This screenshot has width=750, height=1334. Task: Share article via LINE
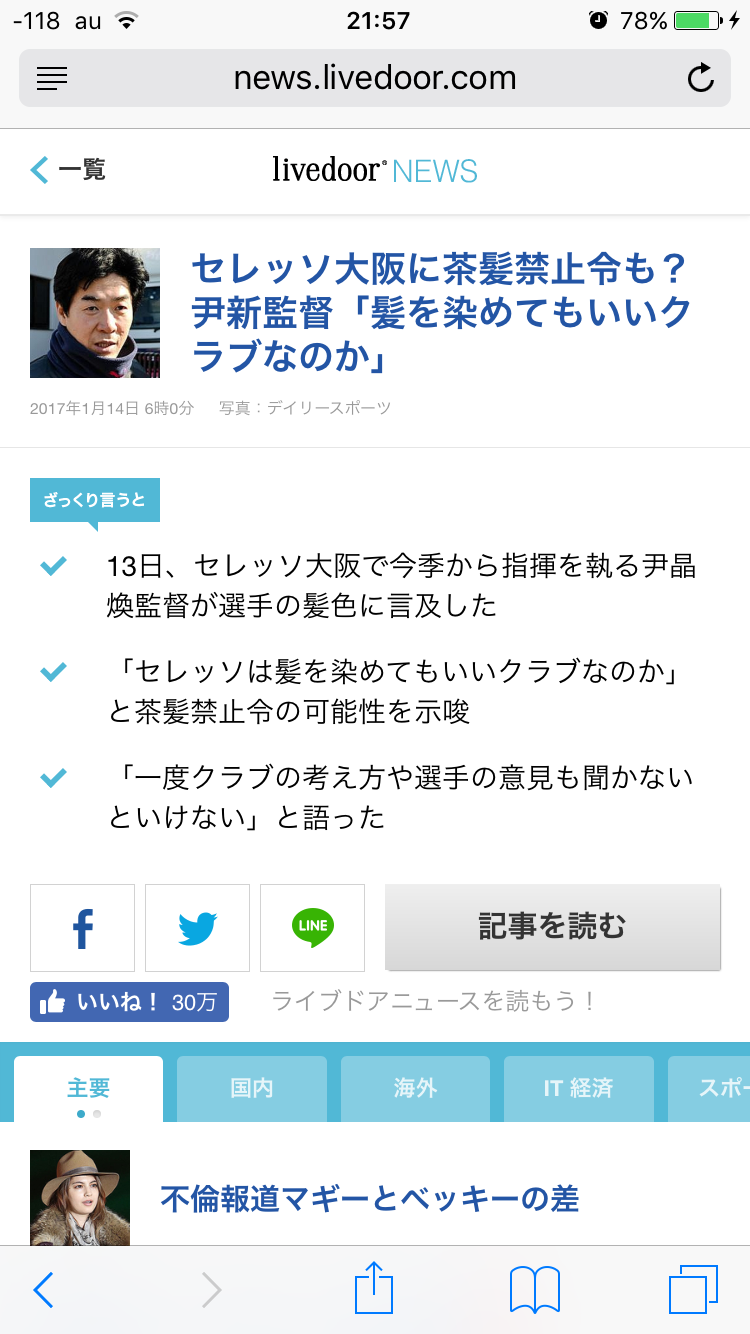(312, 928)
